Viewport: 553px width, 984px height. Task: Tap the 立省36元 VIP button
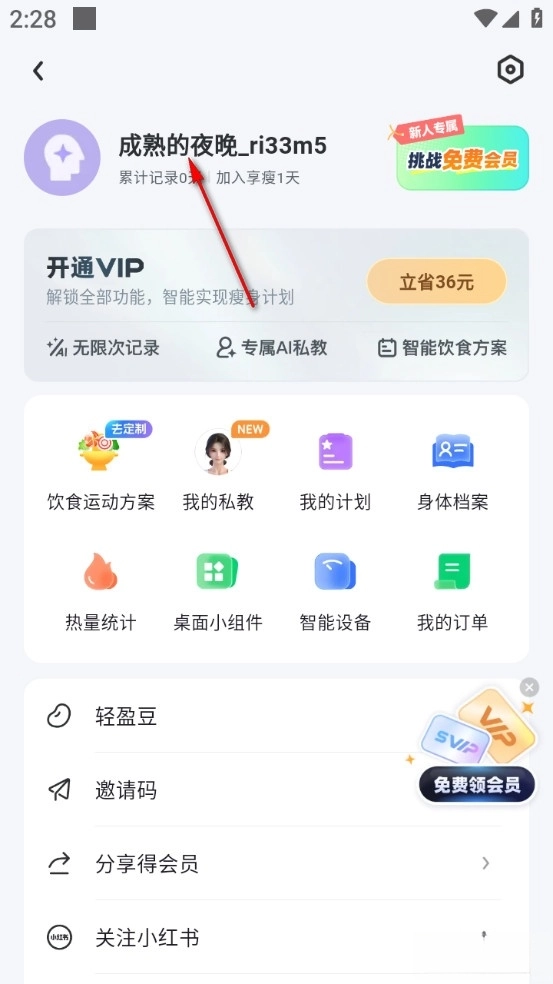click(x=436, y=282)
